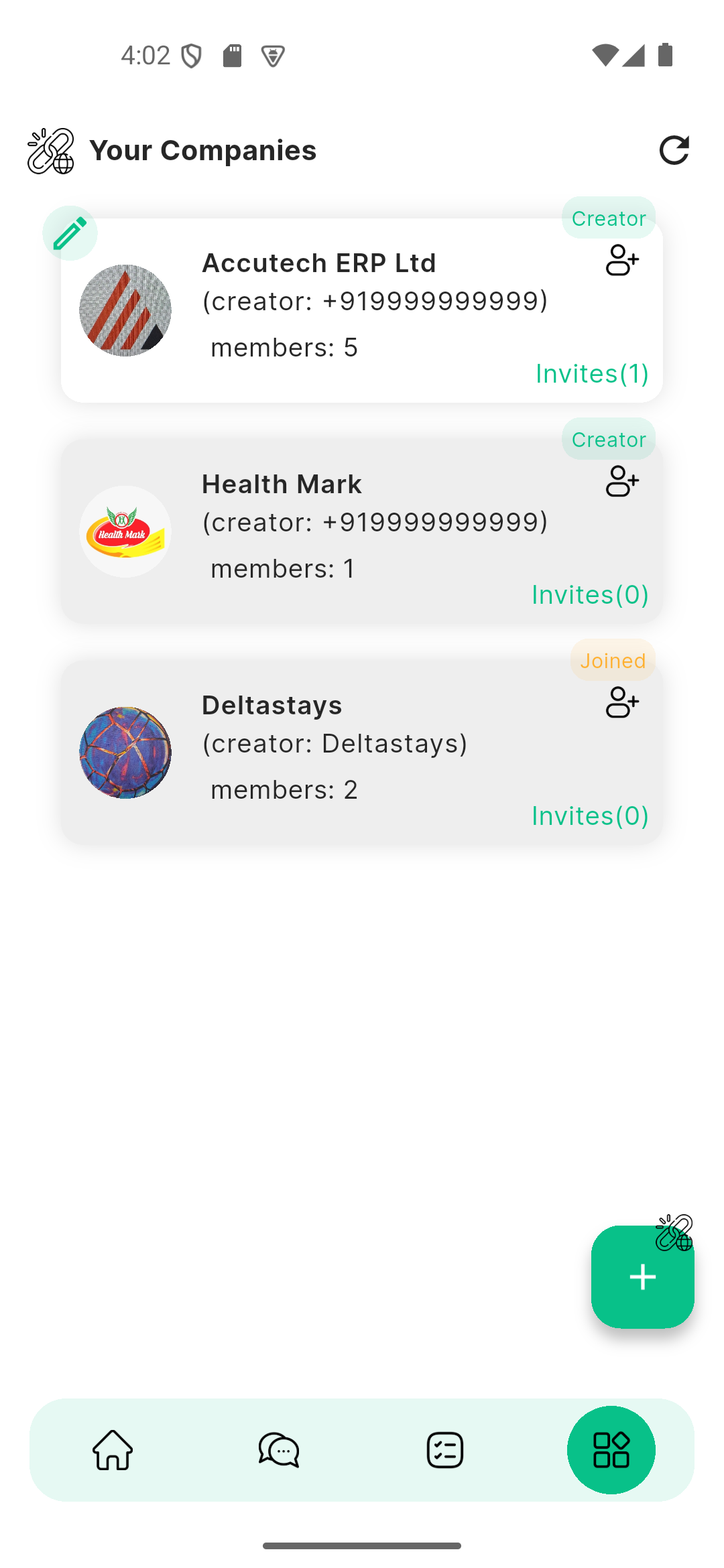Open the Tasks list from bottom navigation
This screenshot has width=724, height=1568.
point(444,1449)
